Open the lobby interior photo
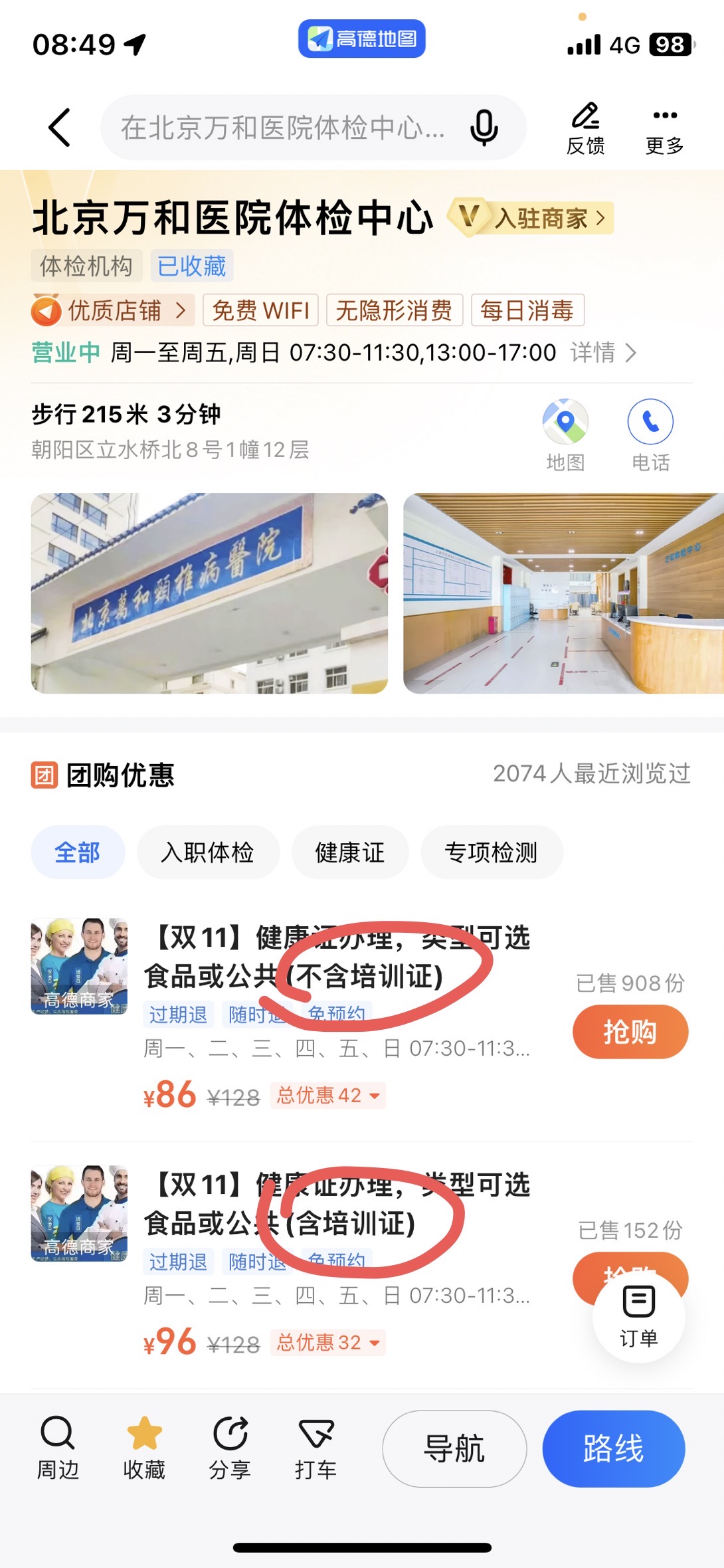 point(563,593)
